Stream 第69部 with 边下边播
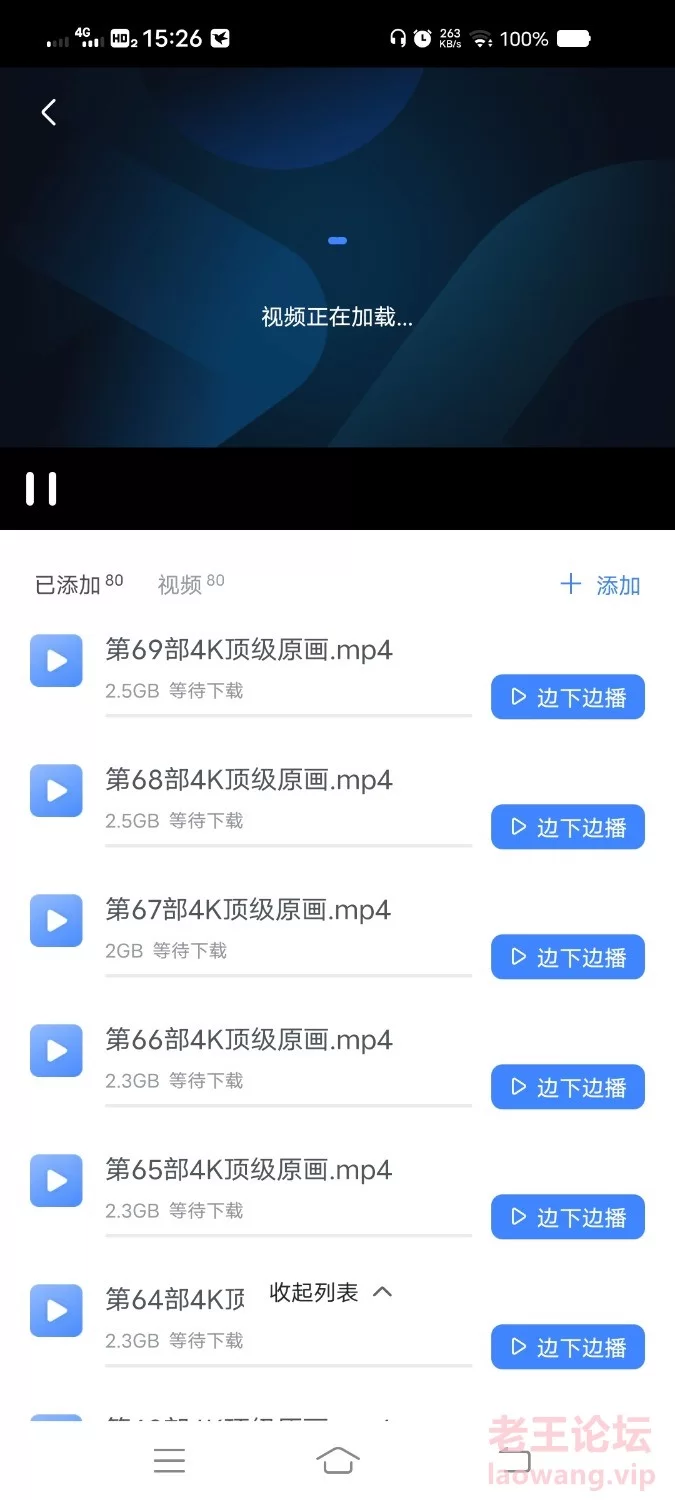 [568, 697]
